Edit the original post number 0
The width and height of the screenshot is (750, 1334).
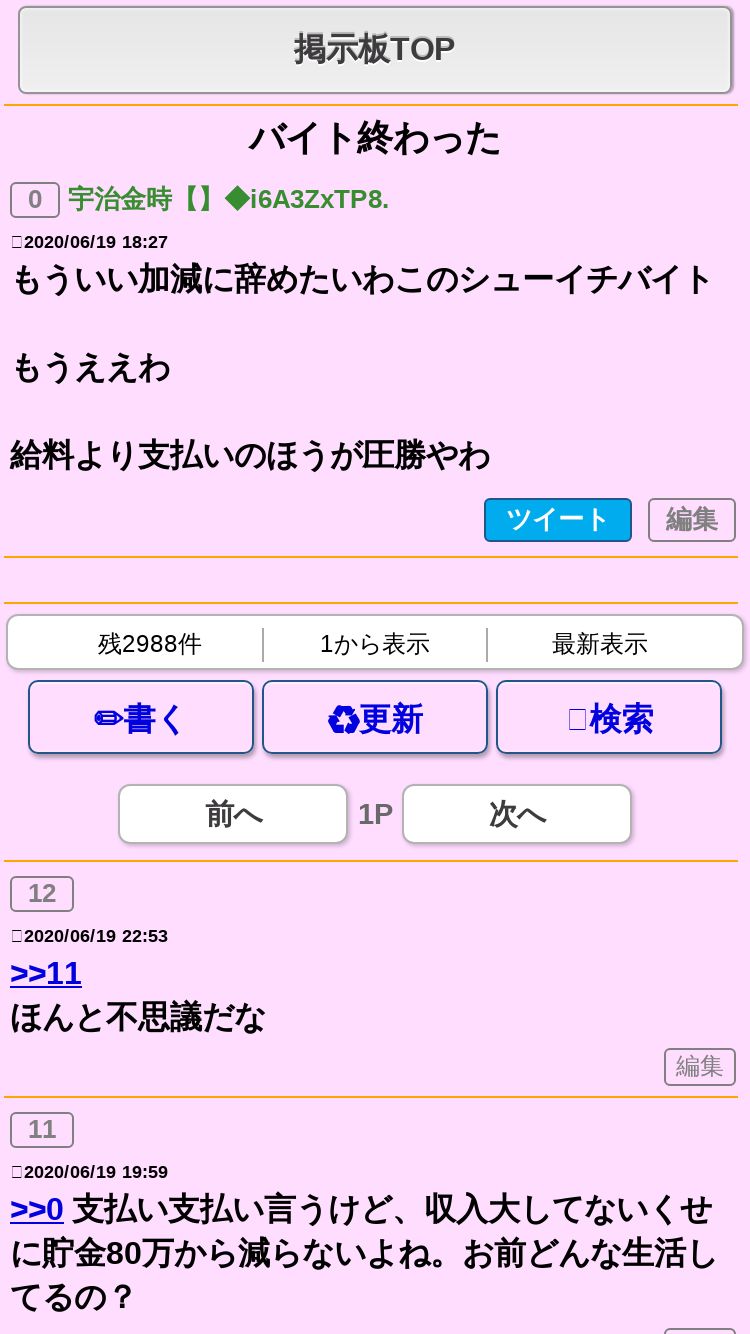[x=692, y=520]
